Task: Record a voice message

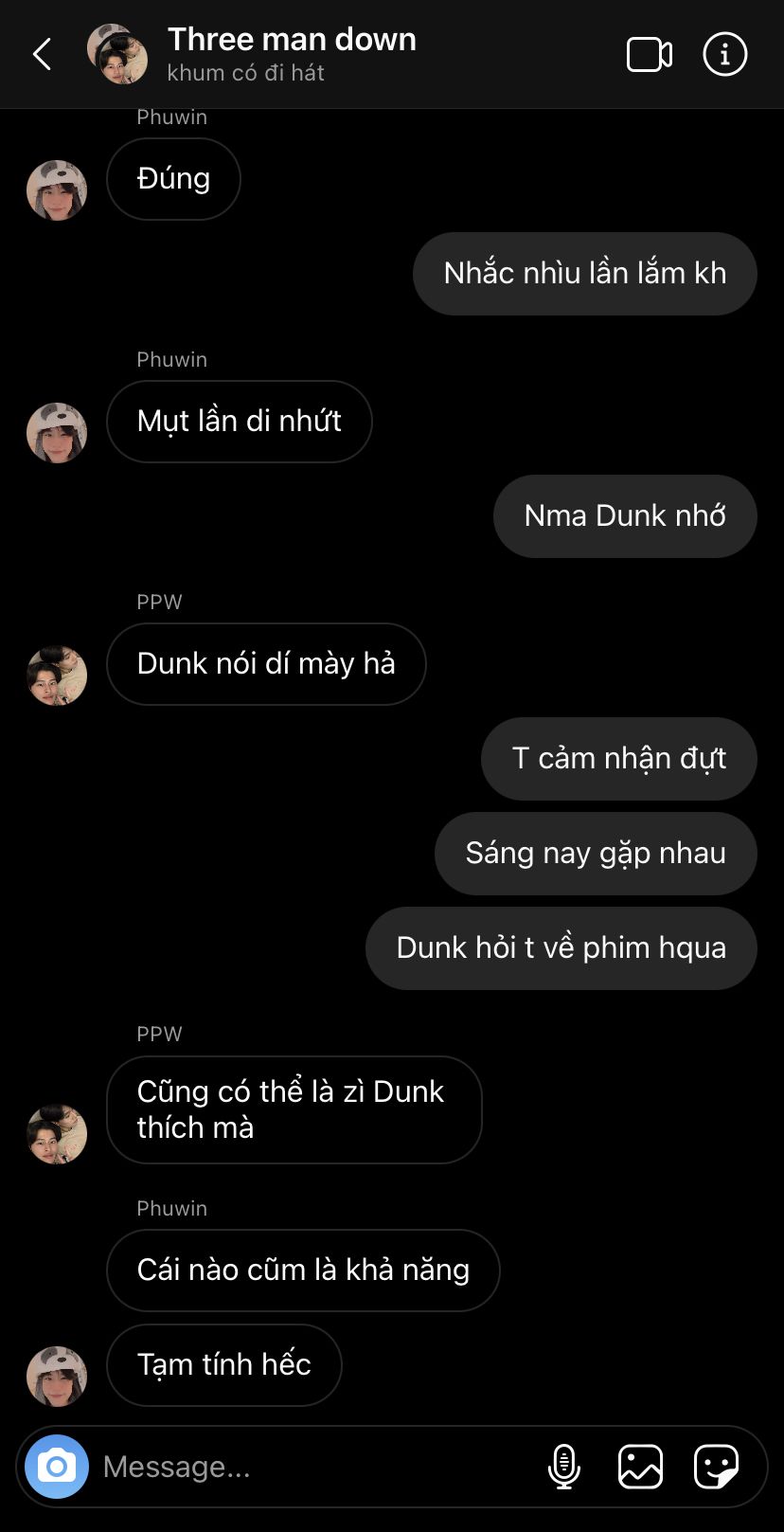Action: point(564,1467)
